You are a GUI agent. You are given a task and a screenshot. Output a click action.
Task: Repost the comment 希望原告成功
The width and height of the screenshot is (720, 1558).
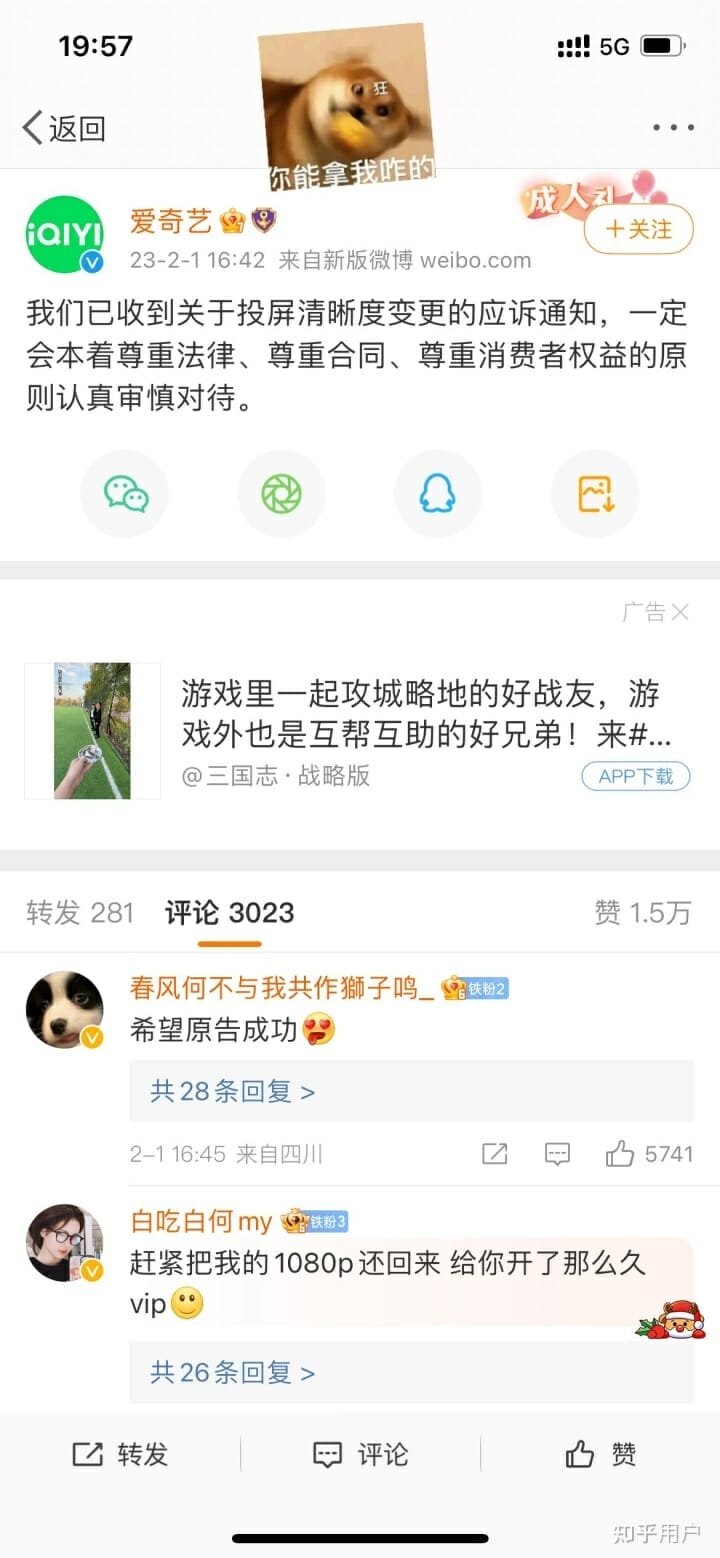(495, 1154)
